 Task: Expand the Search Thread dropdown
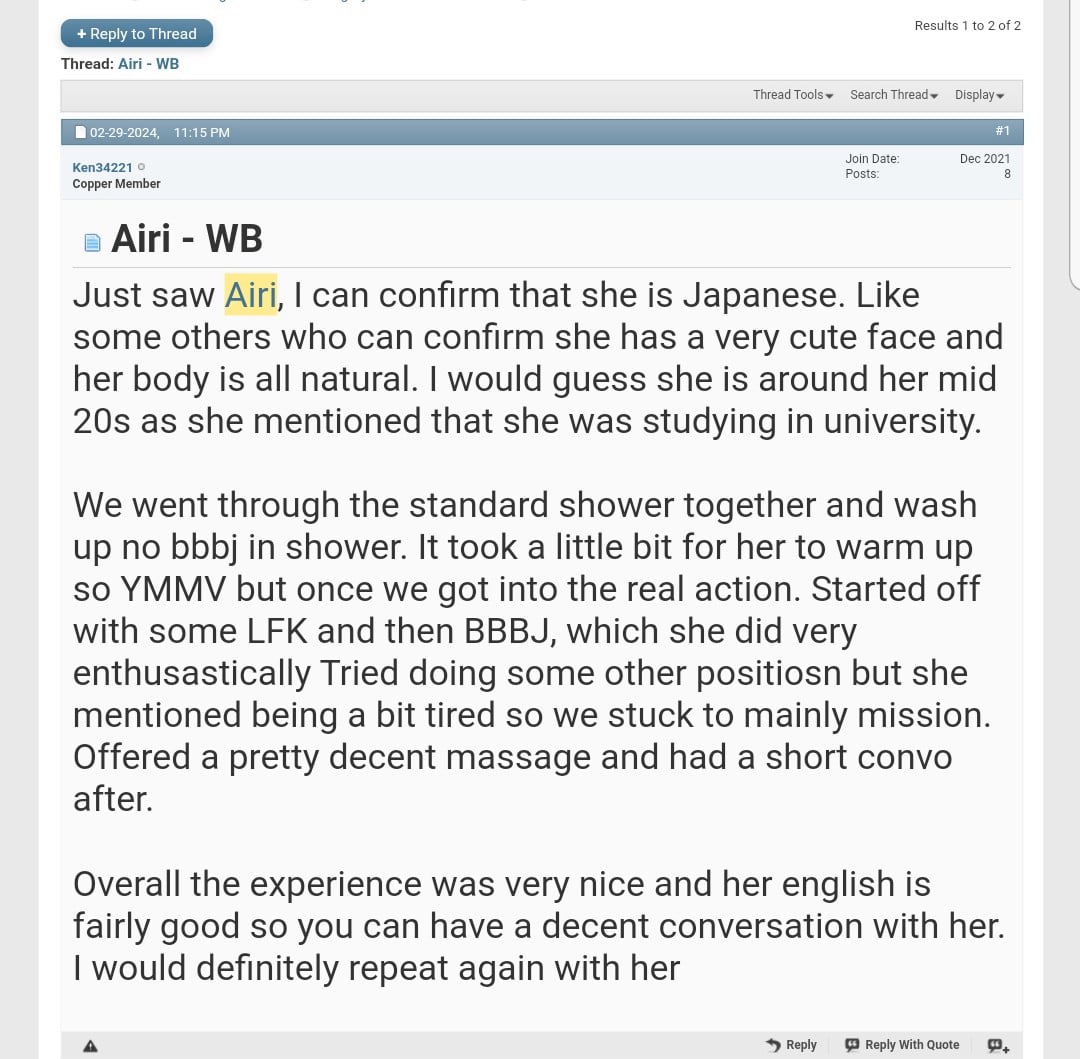point(894,95)
